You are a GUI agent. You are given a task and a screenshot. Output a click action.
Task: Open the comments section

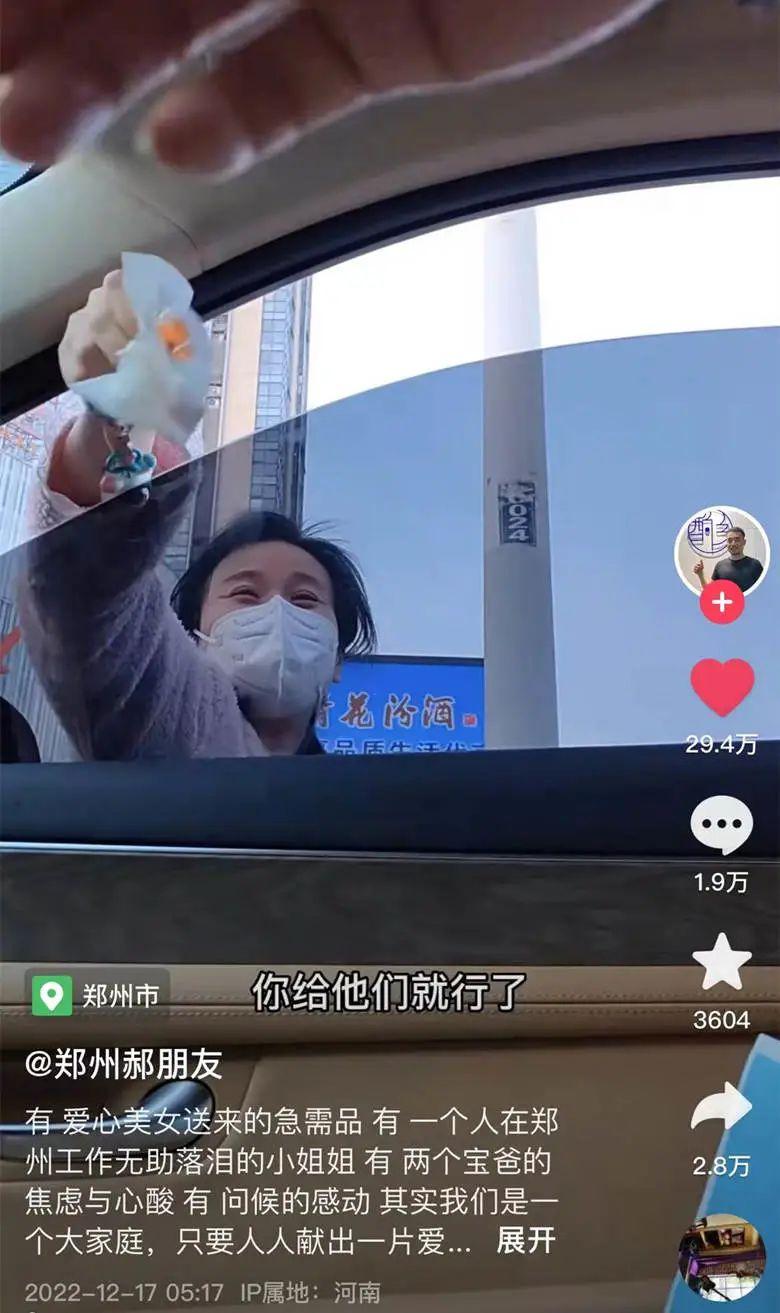[721, 826]
